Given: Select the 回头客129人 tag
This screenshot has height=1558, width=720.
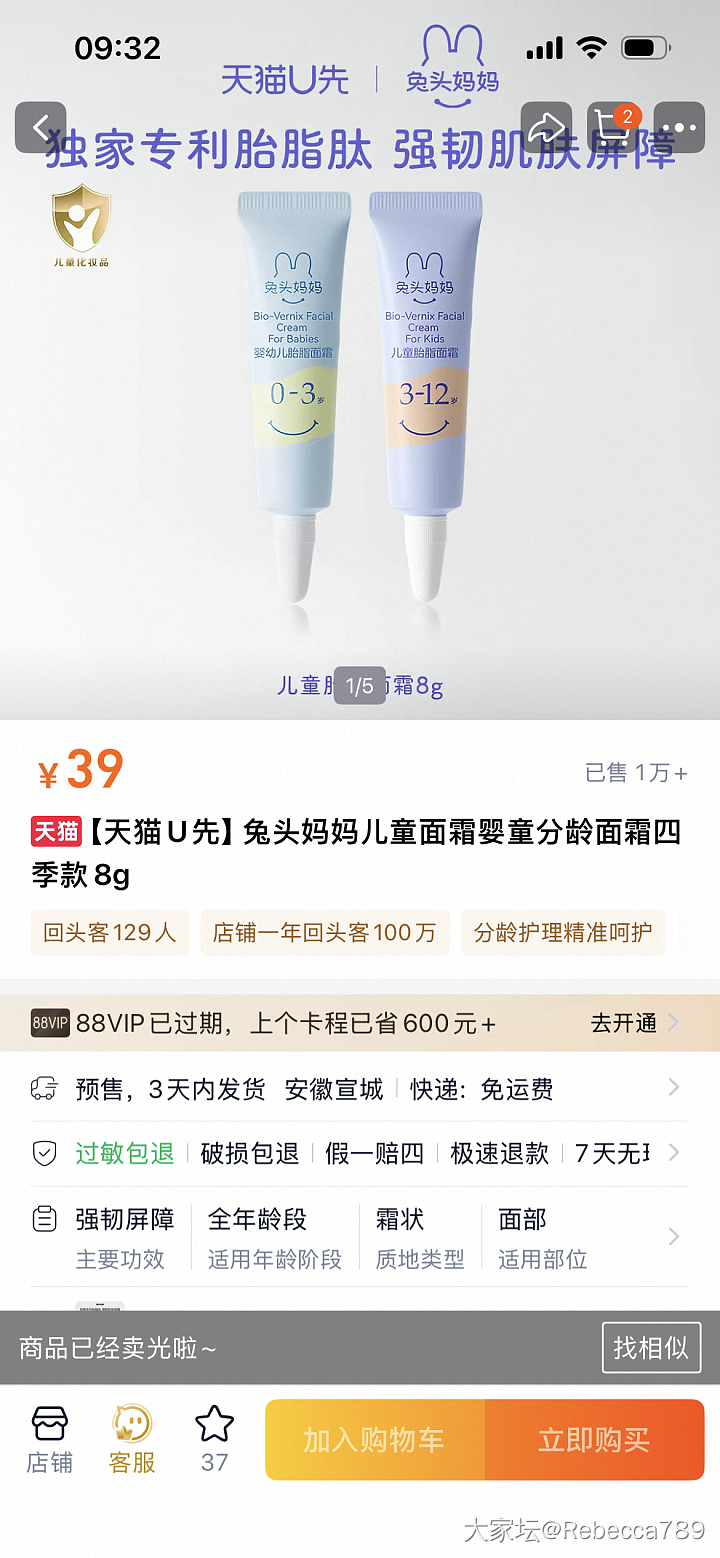Looking at the screenshot, I should (x=109, y=932).
